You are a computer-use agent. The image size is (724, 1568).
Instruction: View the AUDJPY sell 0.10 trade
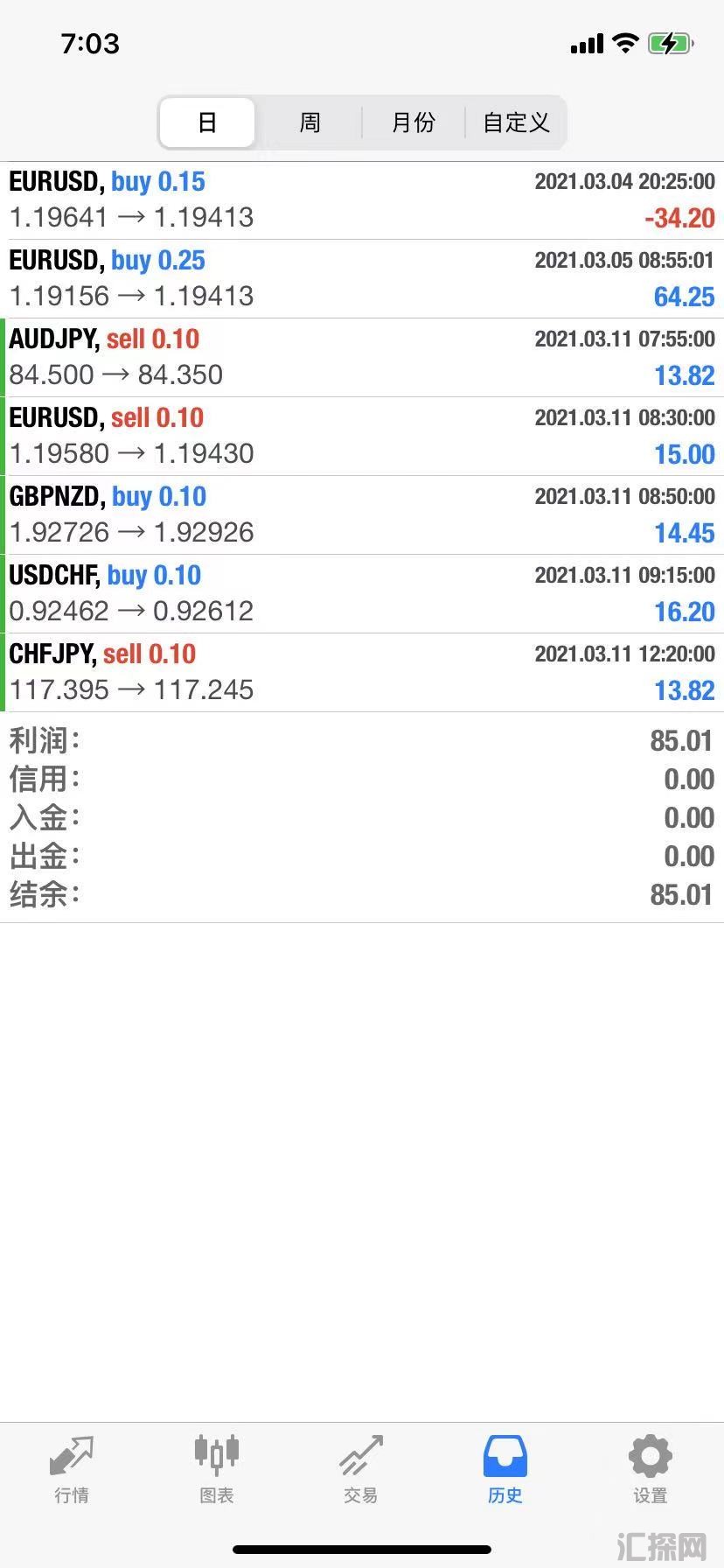[x=362, y=358]
